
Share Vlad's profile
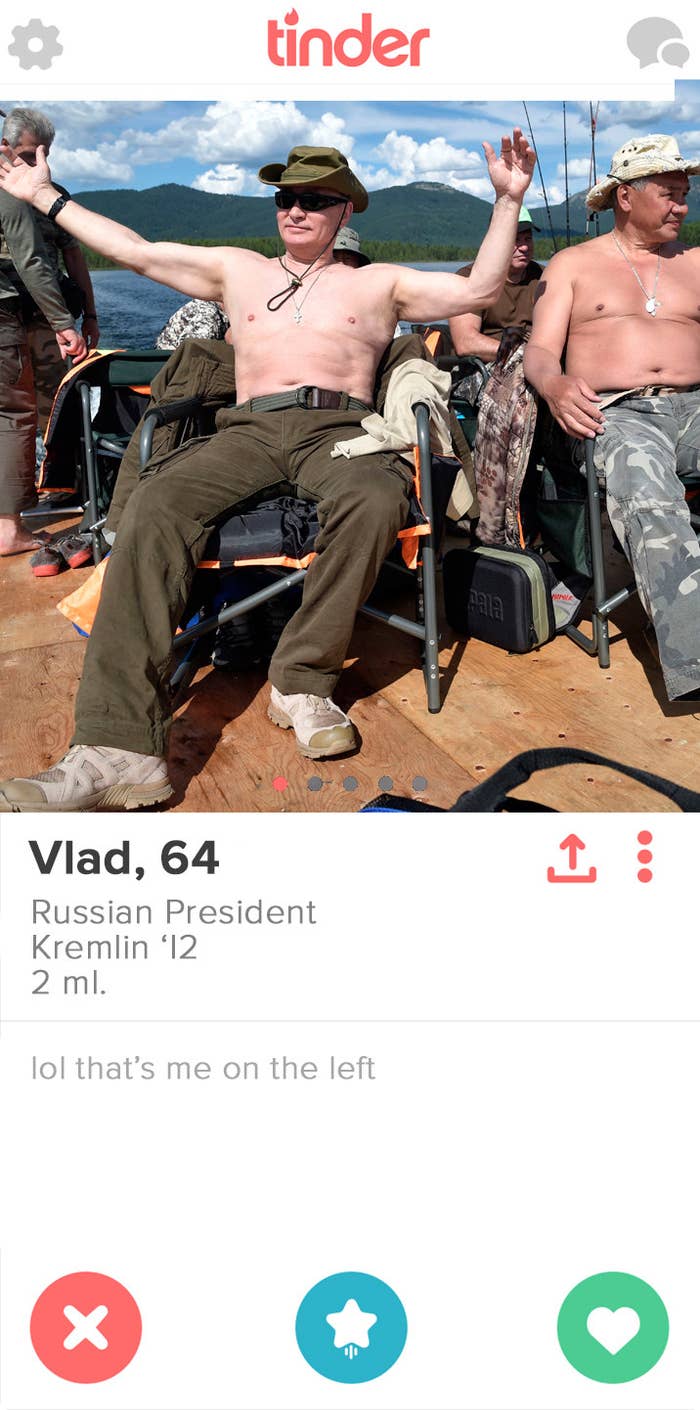pyautogui.click(x=571, y=858)
